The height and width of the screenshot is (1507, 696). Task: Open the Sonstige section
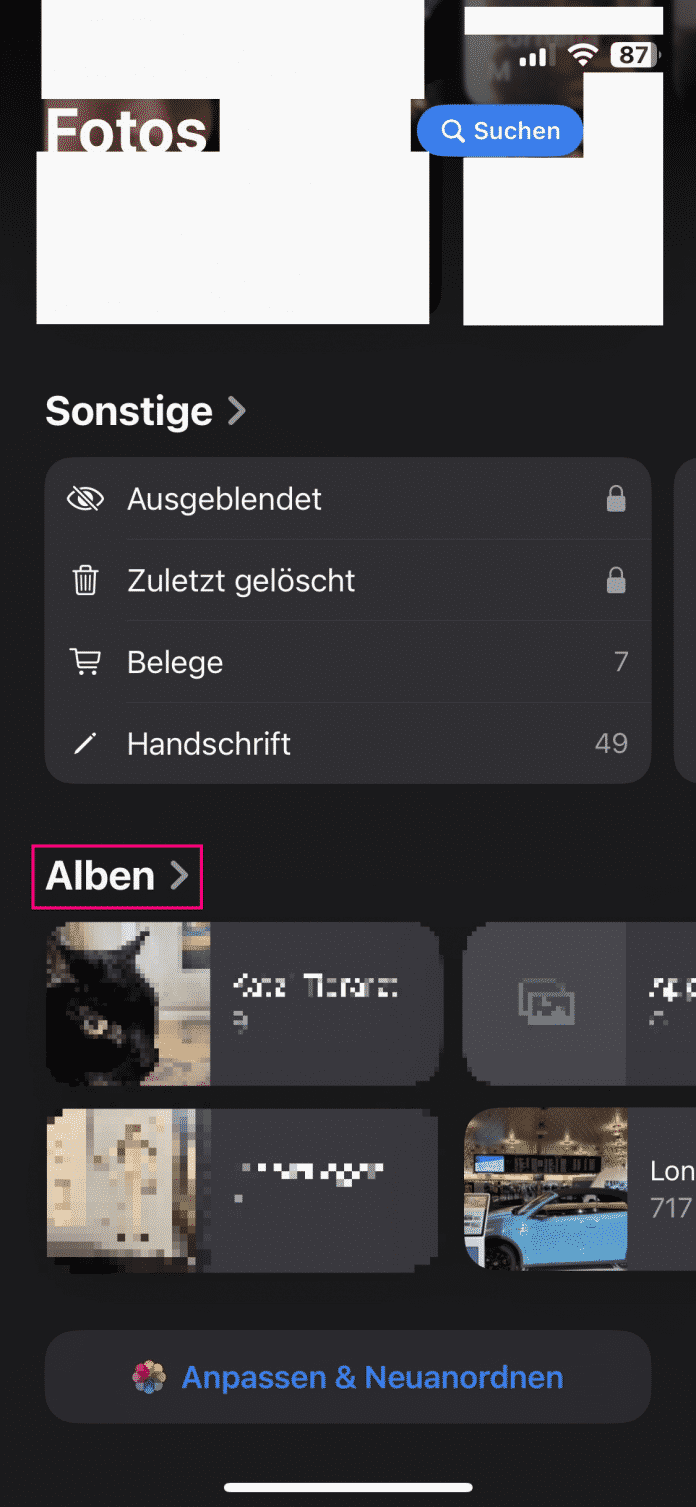(x=146, y=411)
